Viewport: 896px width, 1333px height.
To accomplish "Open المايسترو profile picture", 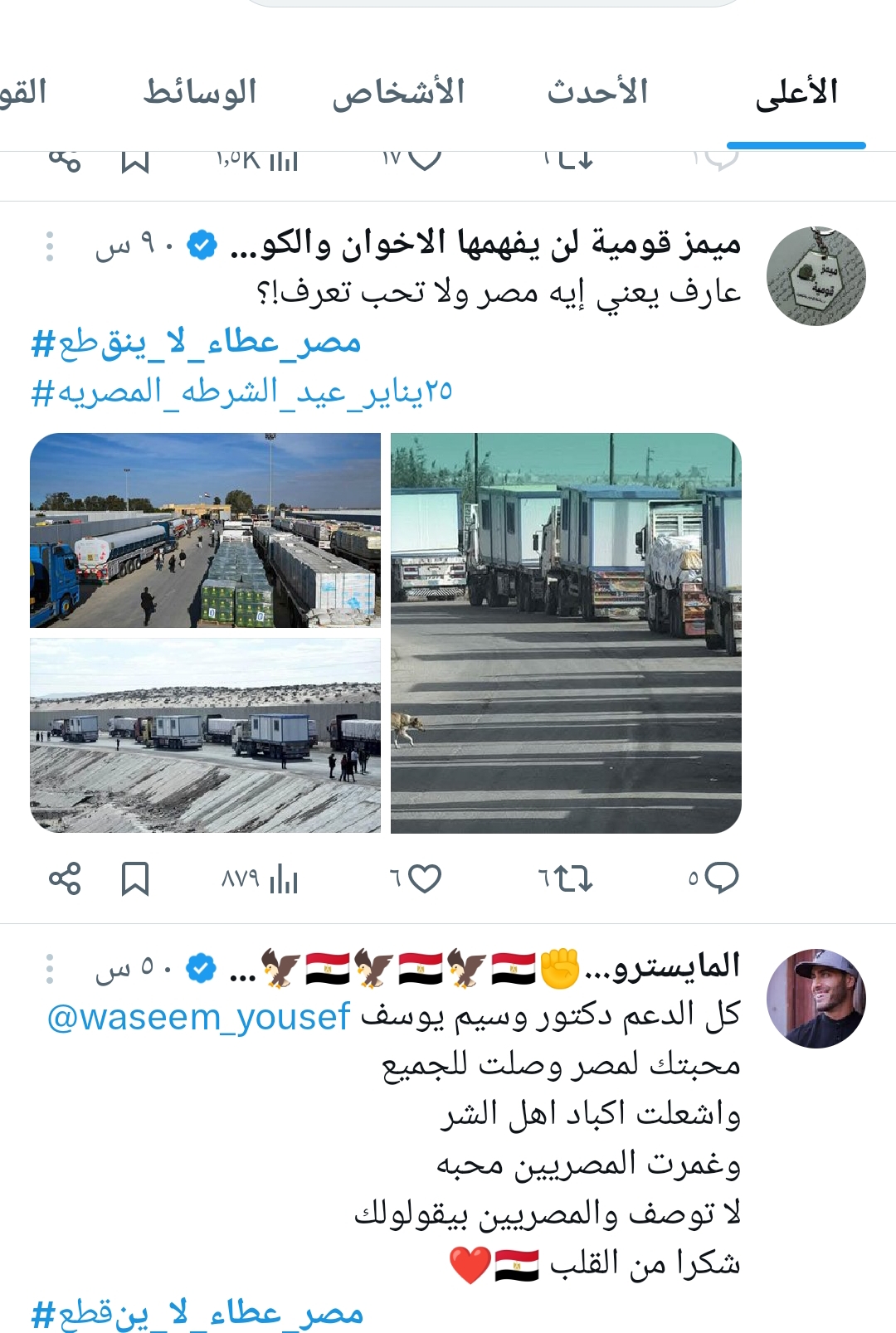I will (816, 998).
